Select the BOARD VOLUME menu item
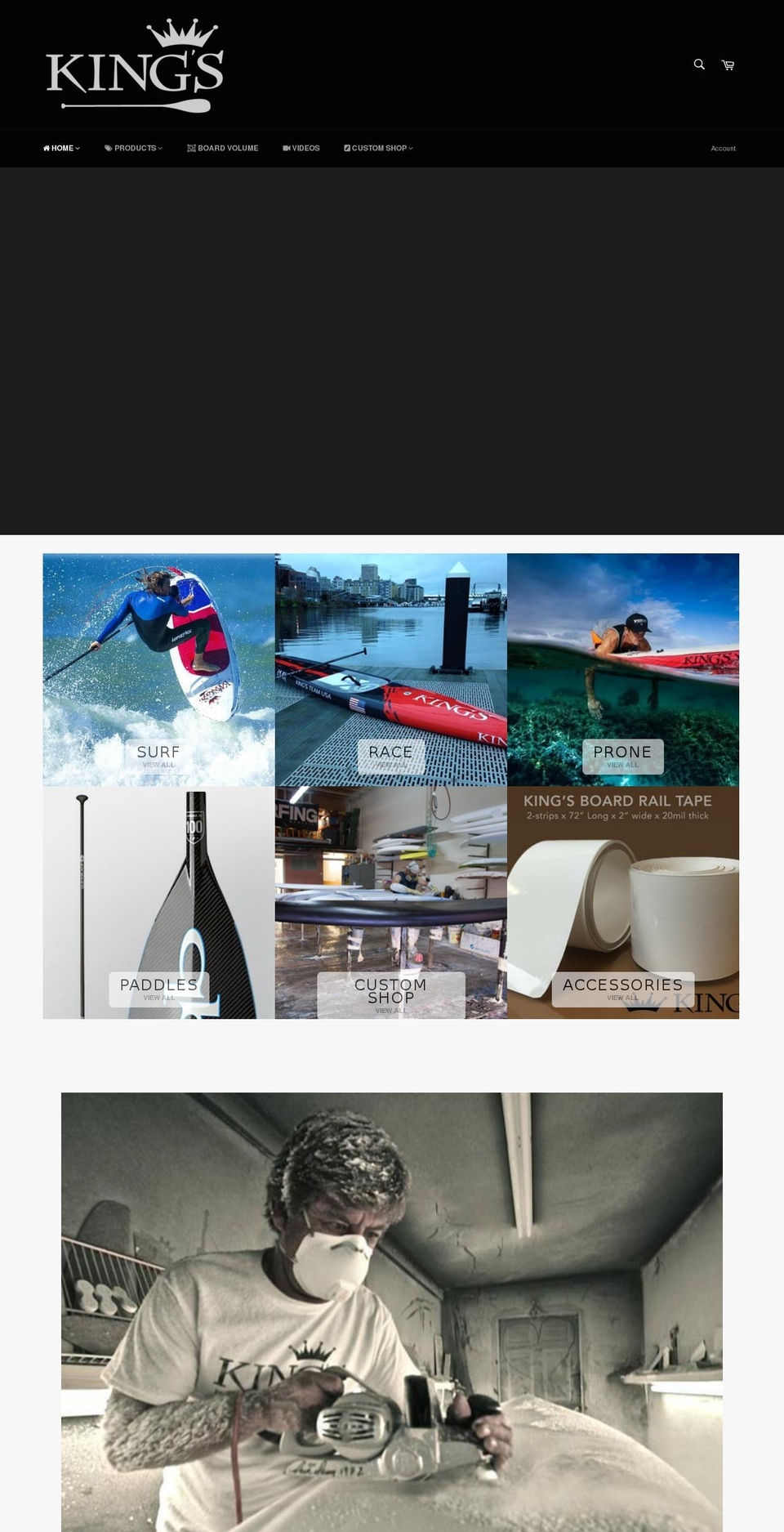This screenshot has width=784, height=1532. pyautogui.click(x=228, y=148)
